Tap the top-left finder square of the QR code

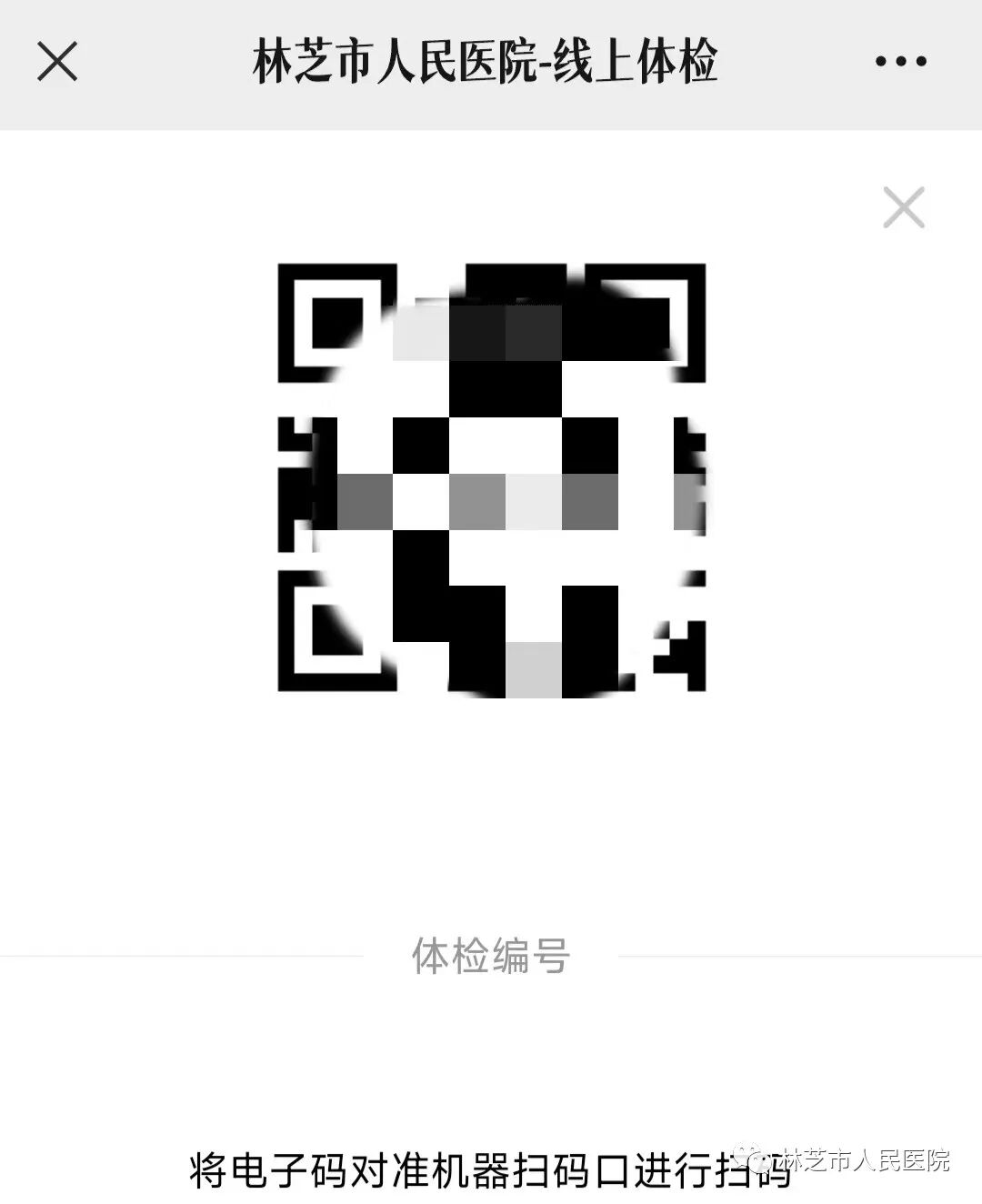336,323
